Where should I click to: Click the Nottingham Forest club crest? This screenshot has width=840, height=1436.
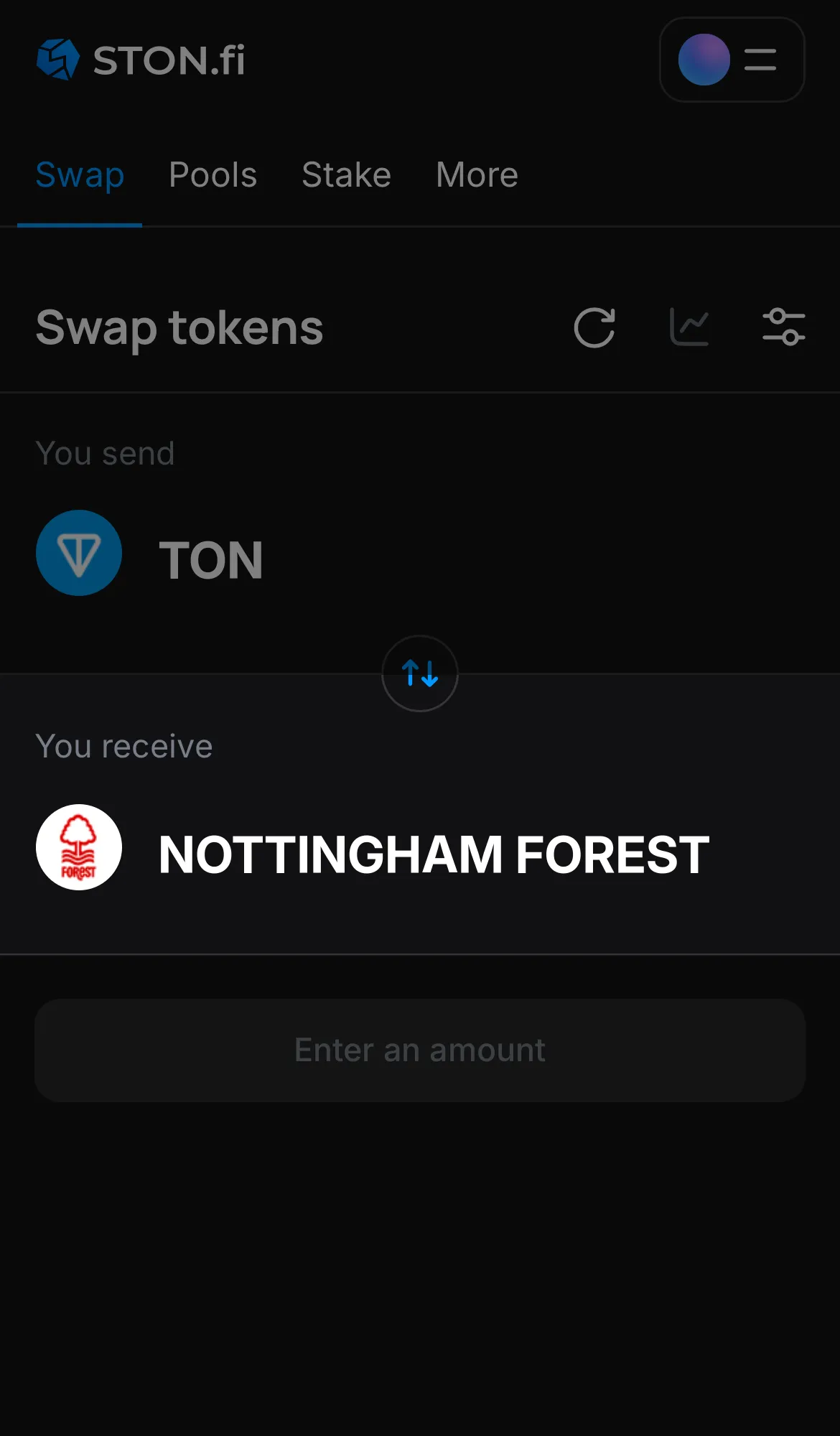79,847
